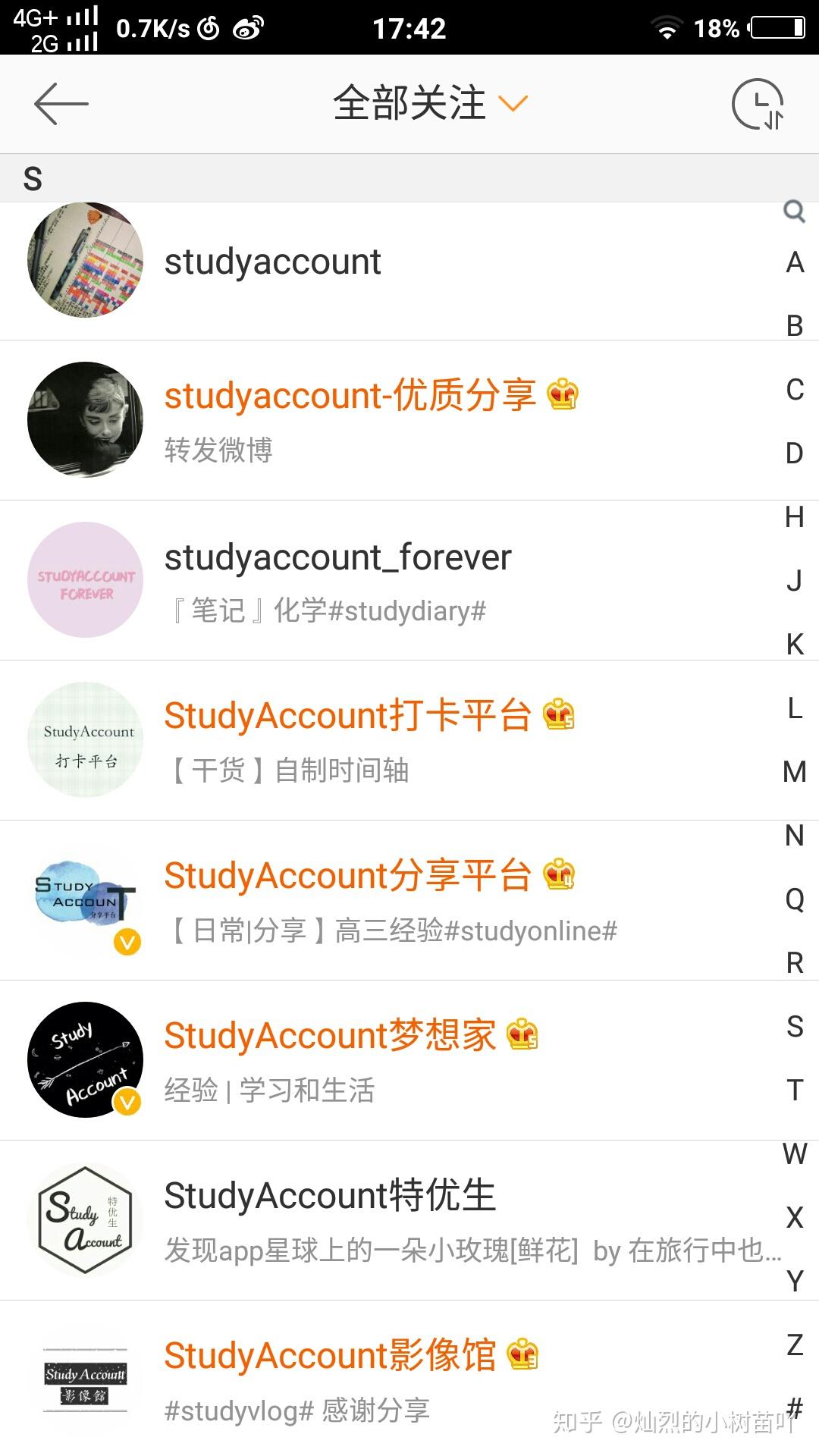Jump to letter M in the index
The width and height of the screenshot is (819, 1456).
795,772
